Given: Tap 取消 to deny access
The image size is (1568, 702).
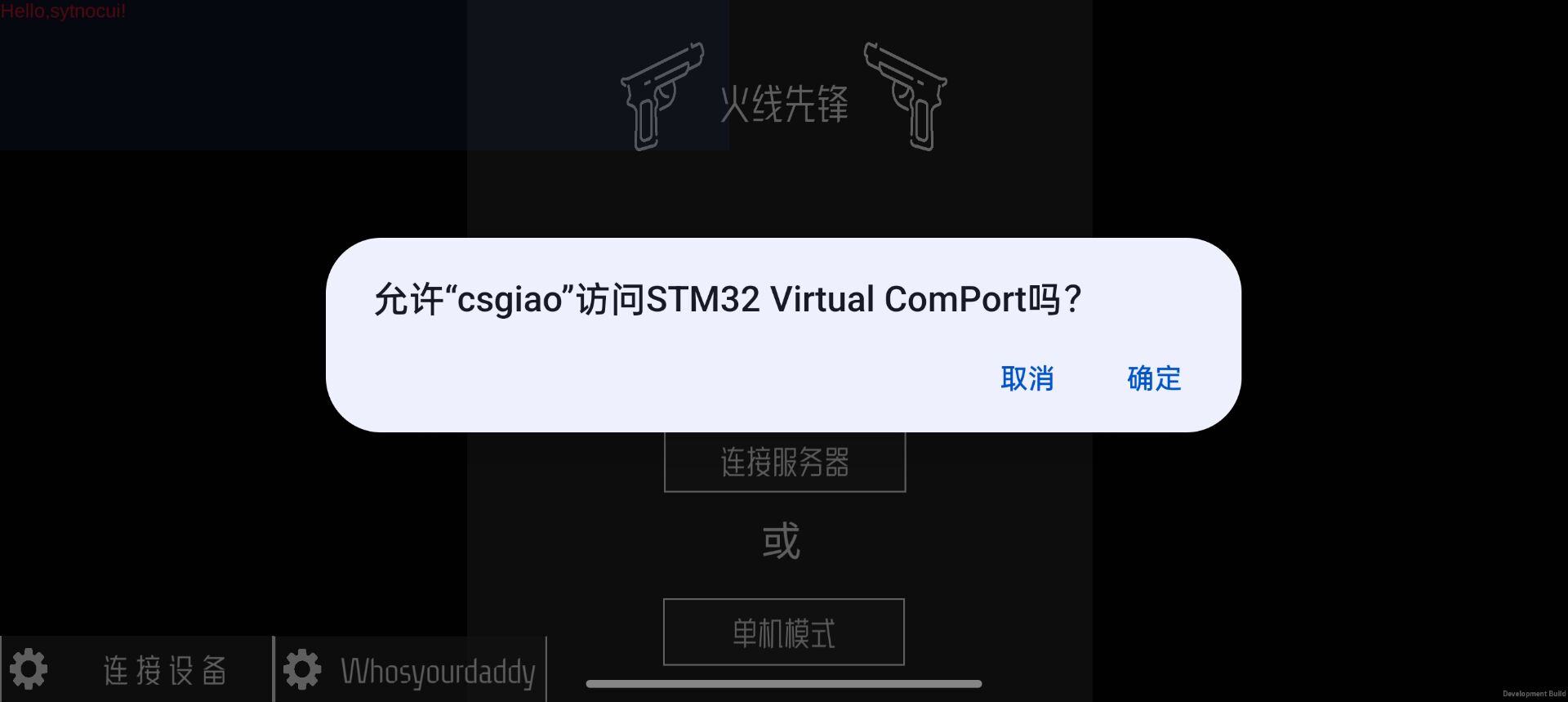Looking at the screenshot, I should (1027, 378).
